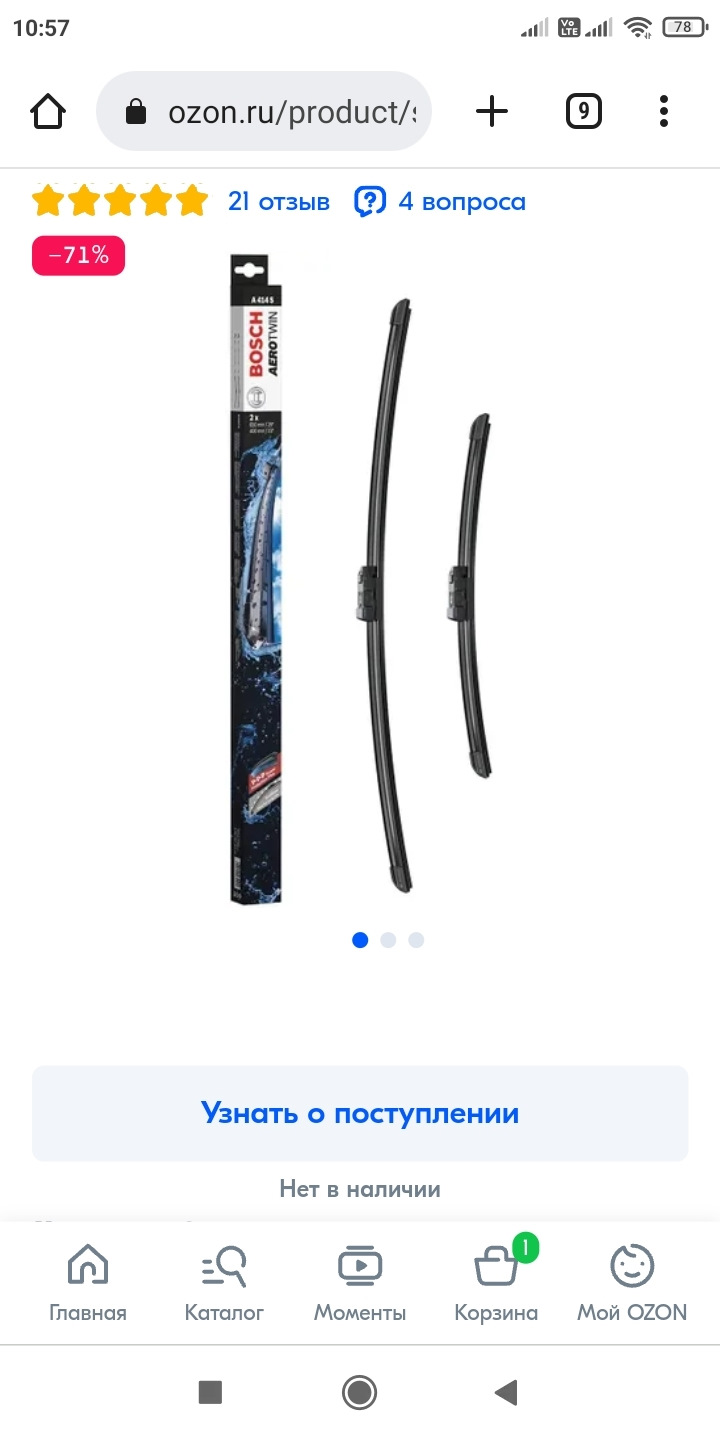
Task: Select the second image indicator dot
Action: [388, 940]
